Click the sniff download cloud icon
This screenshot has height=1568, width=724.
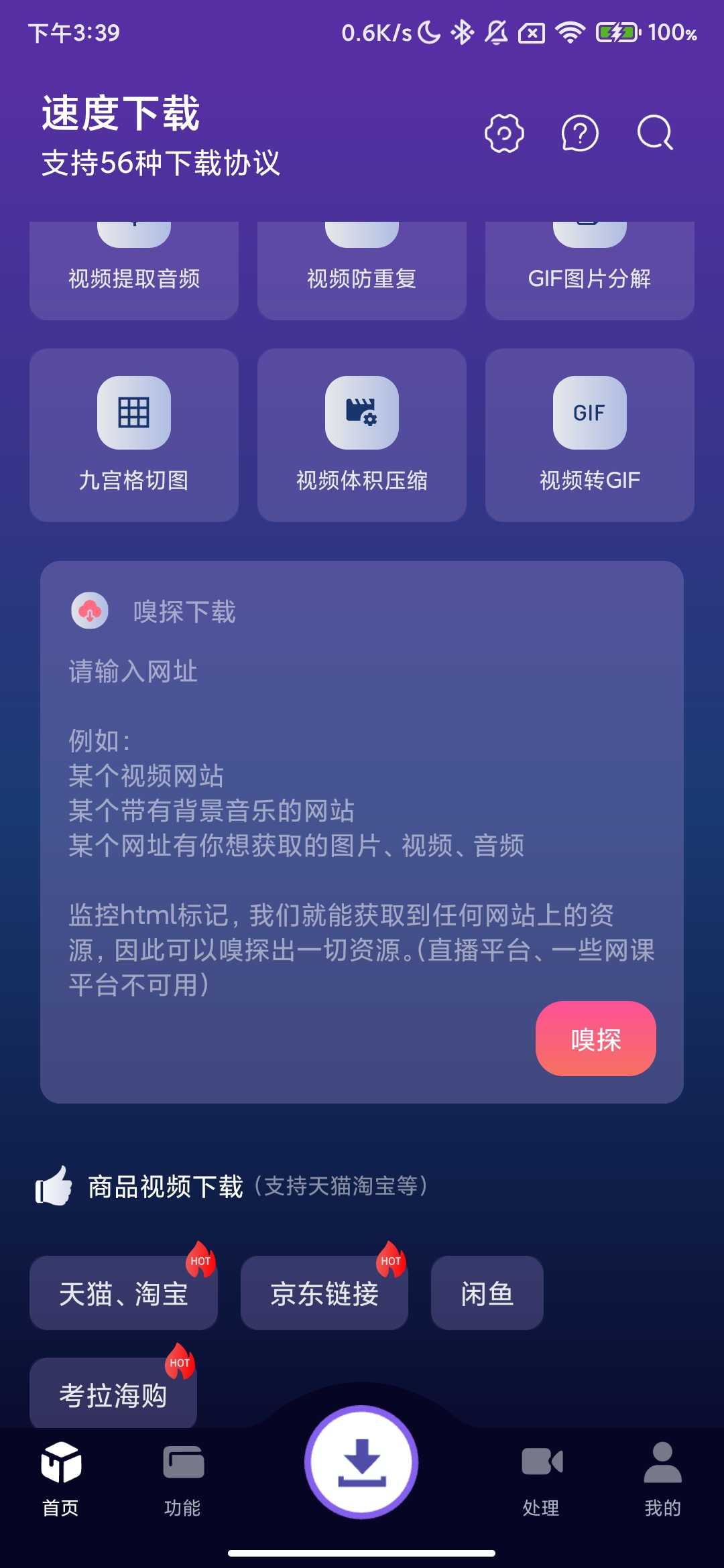coord(90,610)
